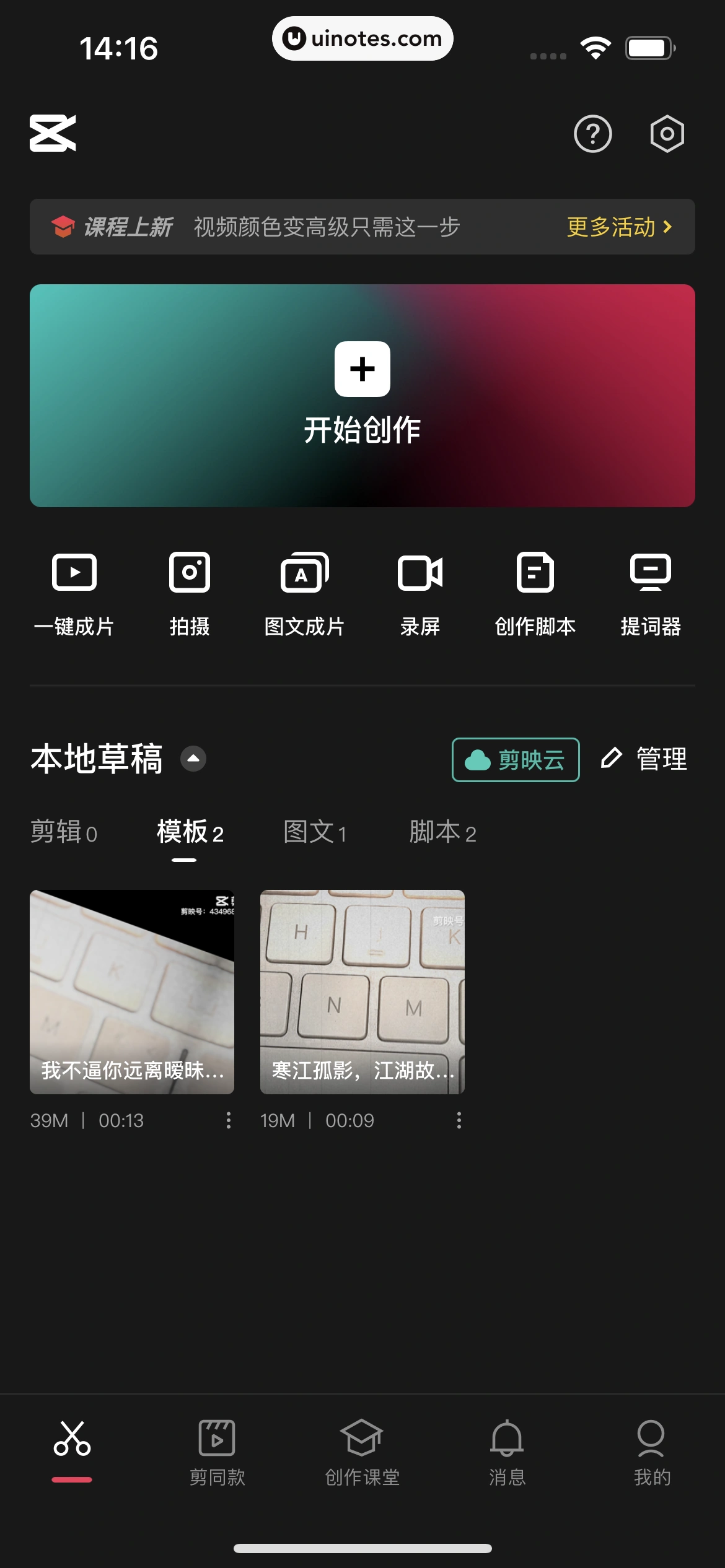Open the 拍摄 camera tool
The image size is (725, 1568).
pyautogui.click(x=190, y=591)
